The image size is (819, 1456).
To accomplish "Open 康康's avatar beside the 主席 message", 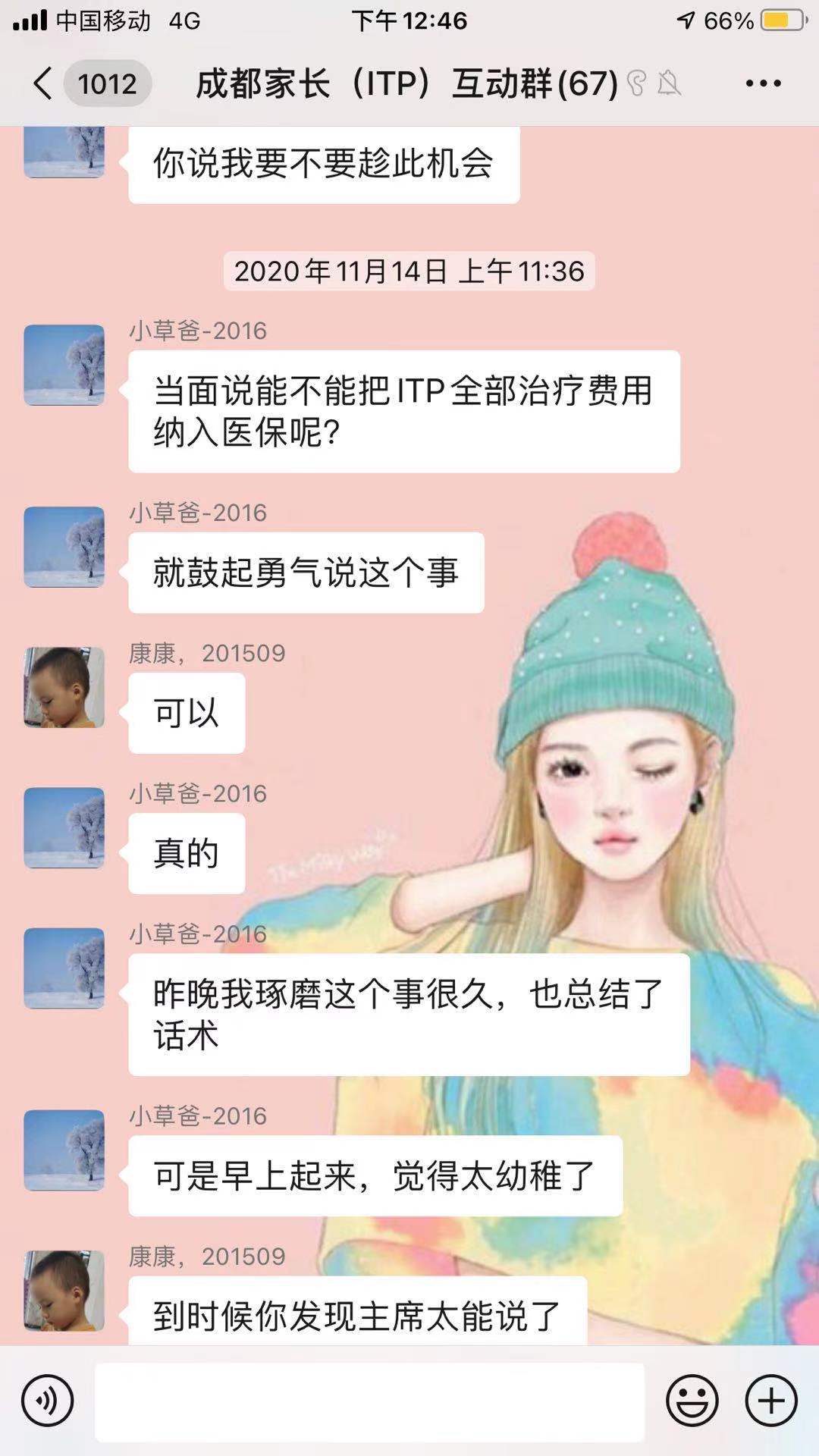I will (64, 1291).
